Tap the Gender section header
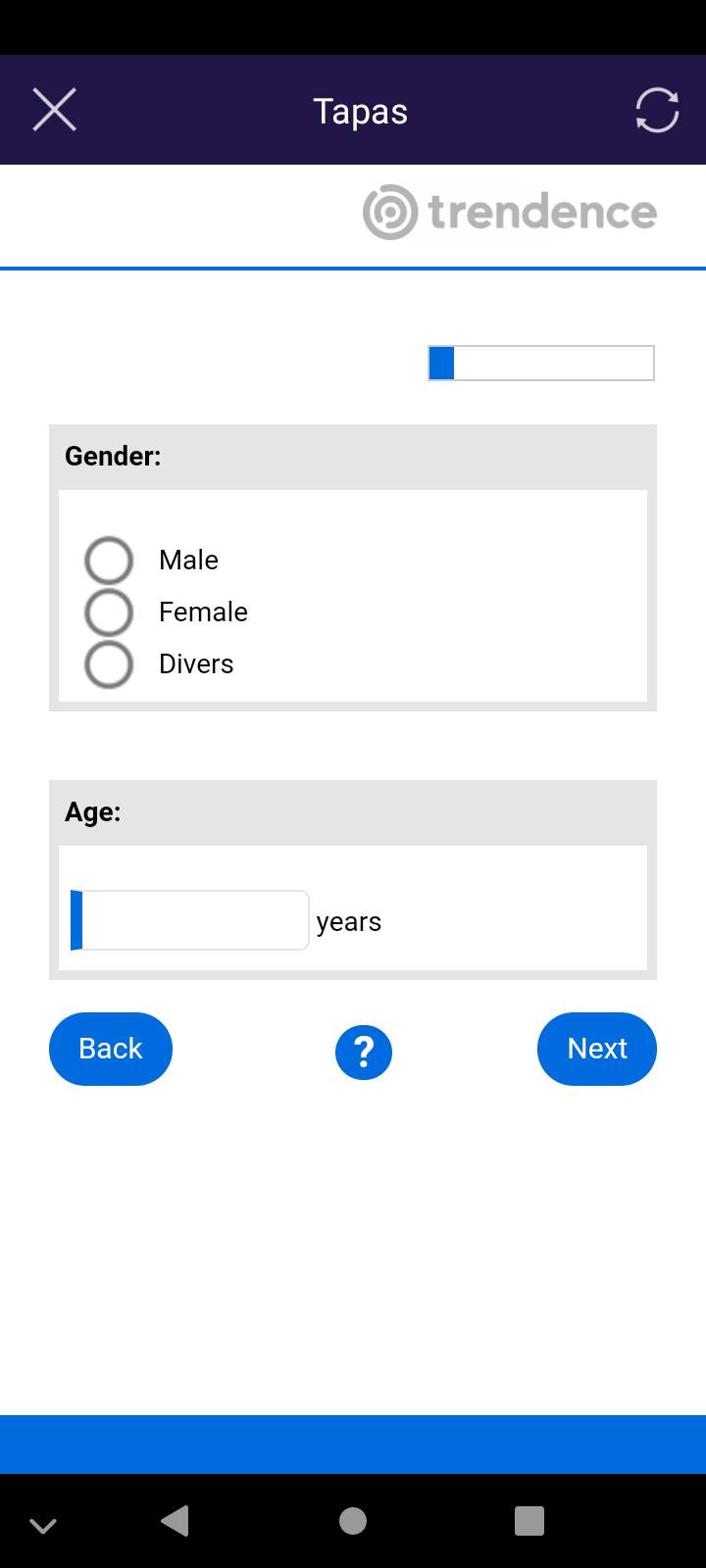The height and width of the screenshot is (1568, 706). [x=112, y=456]
